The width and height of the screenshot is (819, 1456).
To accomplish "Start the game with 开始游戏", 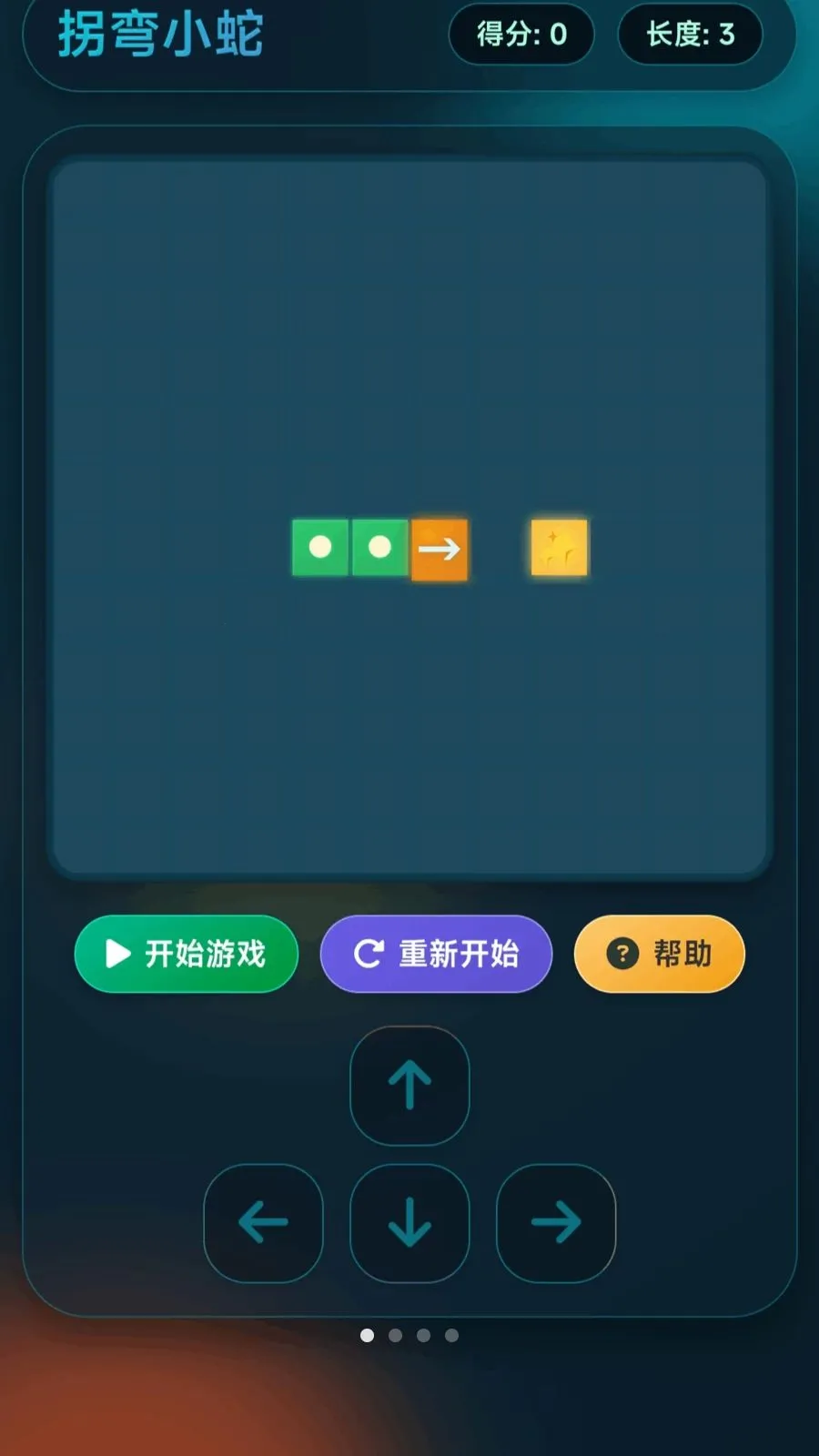I will [187, 954].
